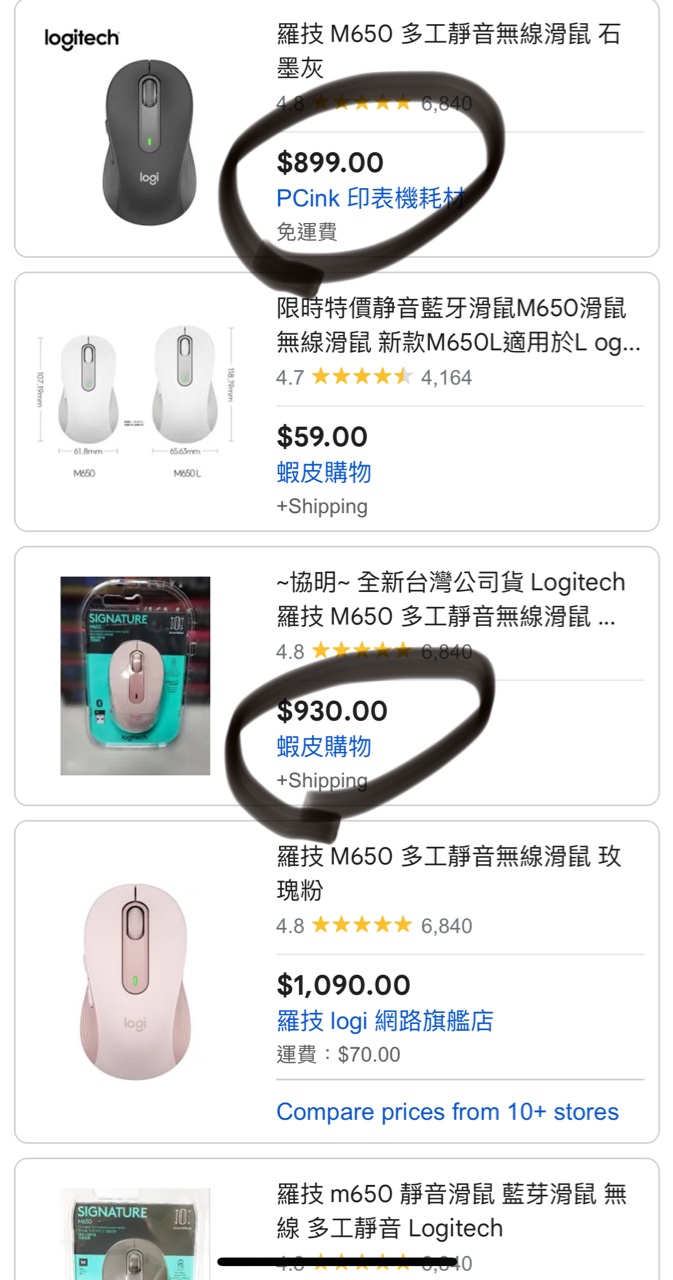Open the 蝦皮購物 link under the $930.00 price
The height and width of the screenshot is (1280, 673).
click(323, 746)
